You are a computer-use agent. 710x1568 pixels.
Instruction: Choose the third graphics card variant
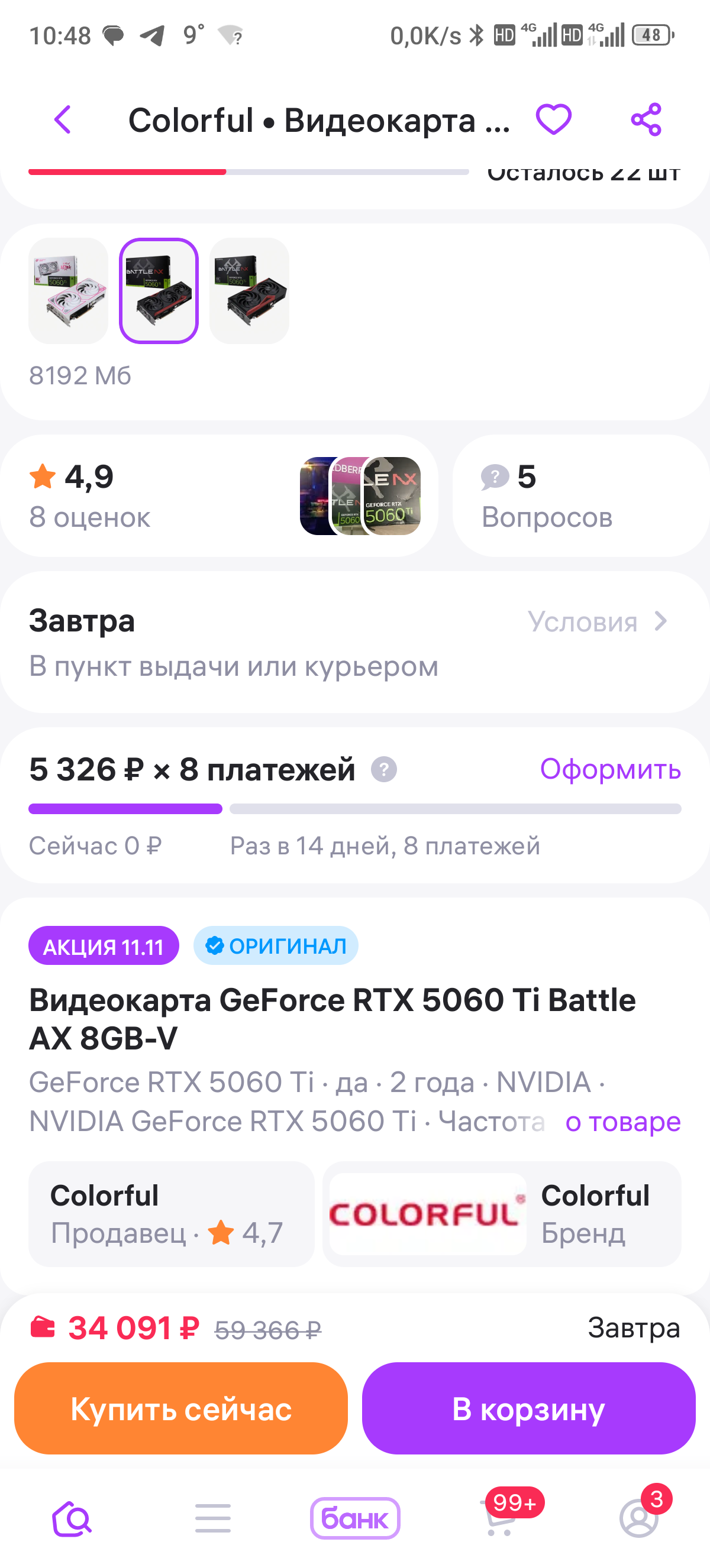pyautogui.click(x=249, y=290)
